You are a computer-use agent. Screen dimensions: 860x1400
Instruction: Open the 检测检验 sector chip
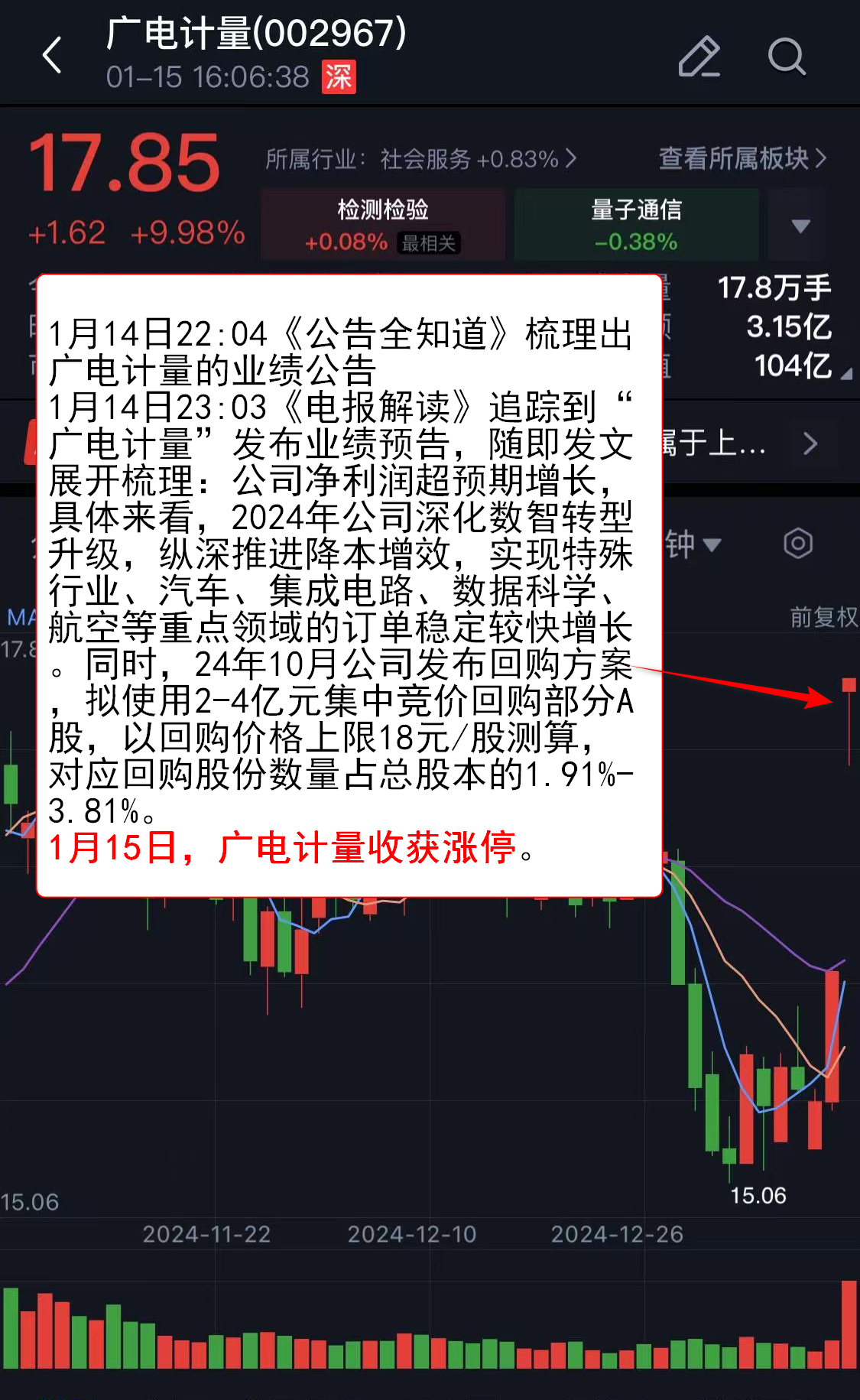tap(383, 225)
